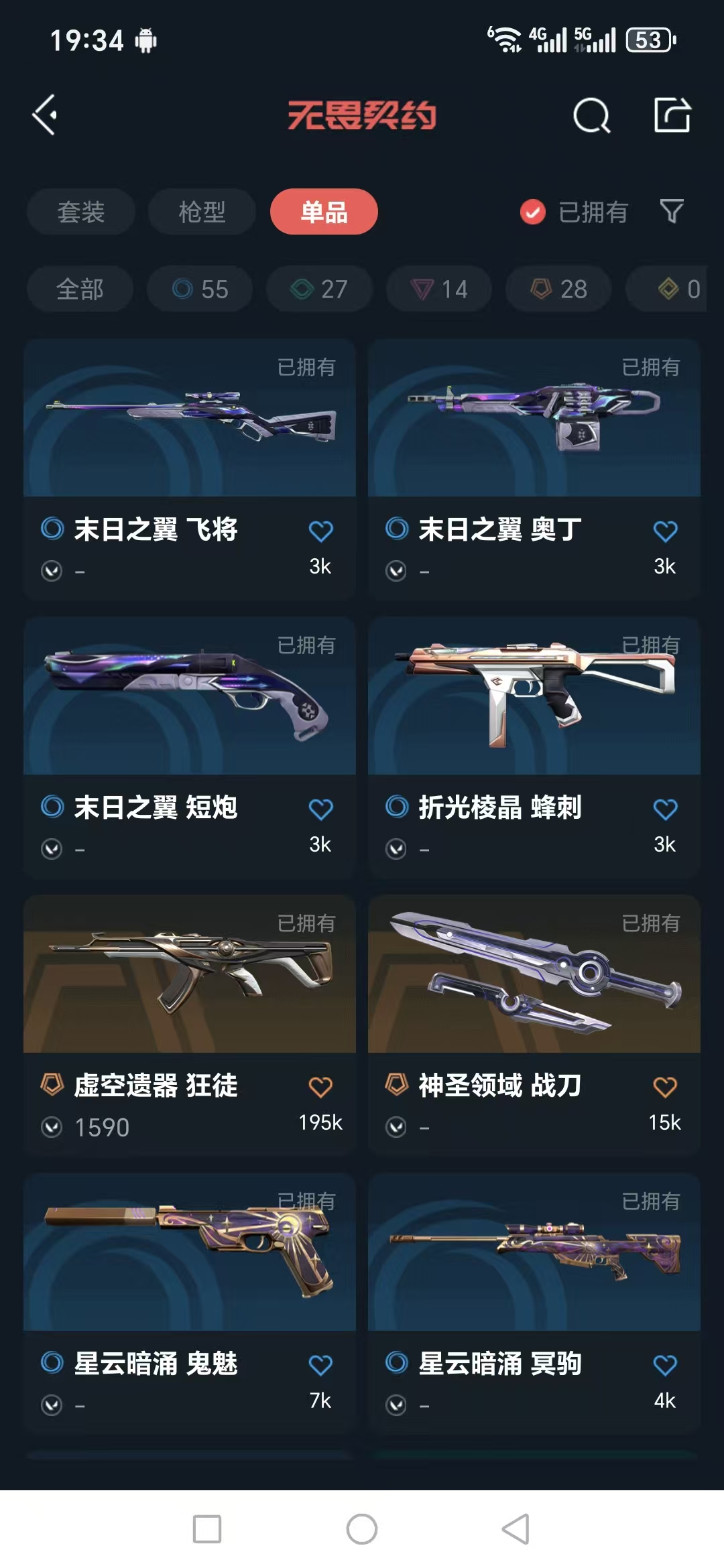Switch to the 枪型 tab
This screenshot has height=1568, width=724.
coord(201,212)
